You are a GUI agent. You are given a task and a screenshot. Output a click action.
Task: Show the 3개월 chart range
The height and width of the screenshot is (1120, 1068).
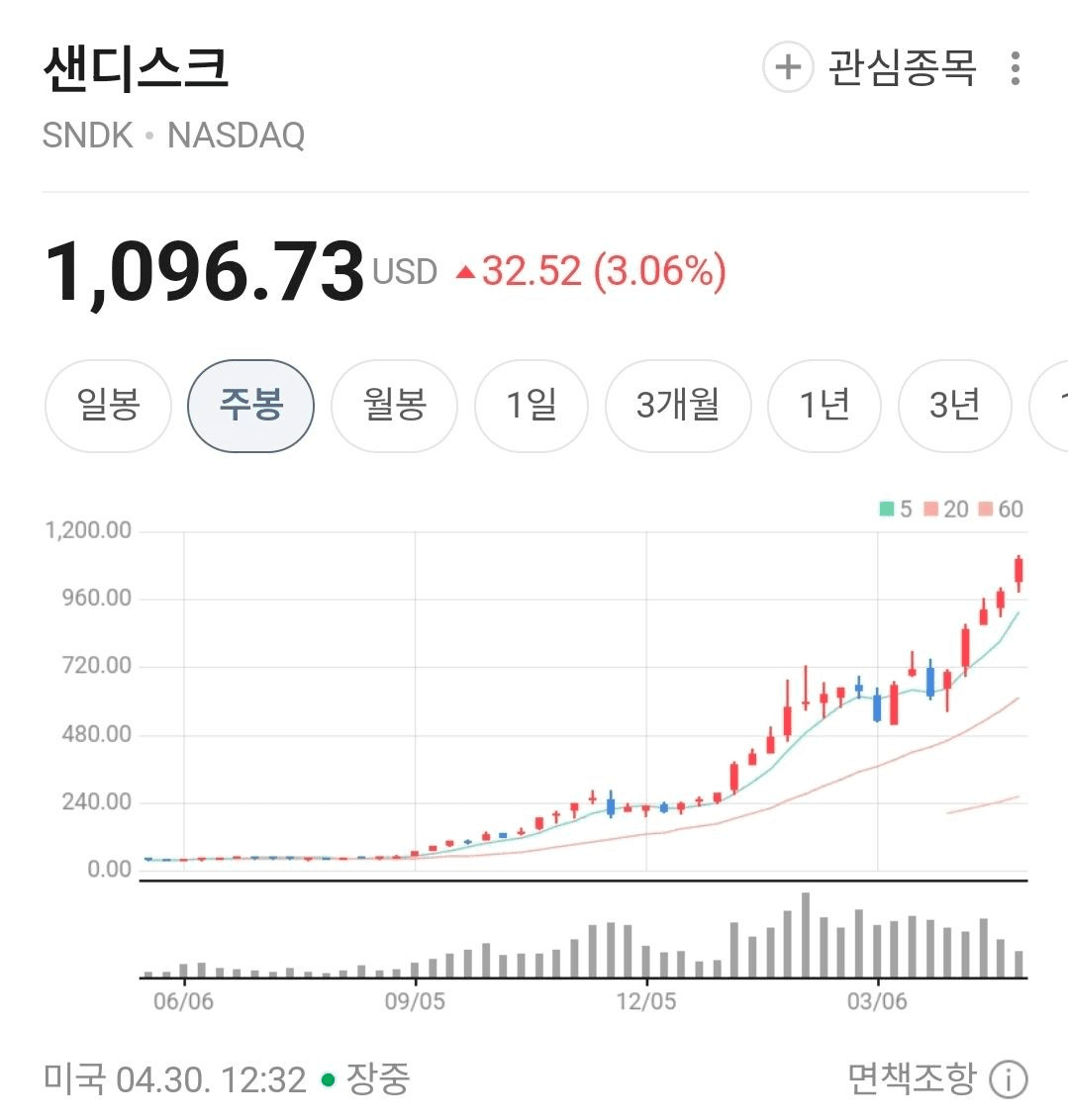coord(678,406)
